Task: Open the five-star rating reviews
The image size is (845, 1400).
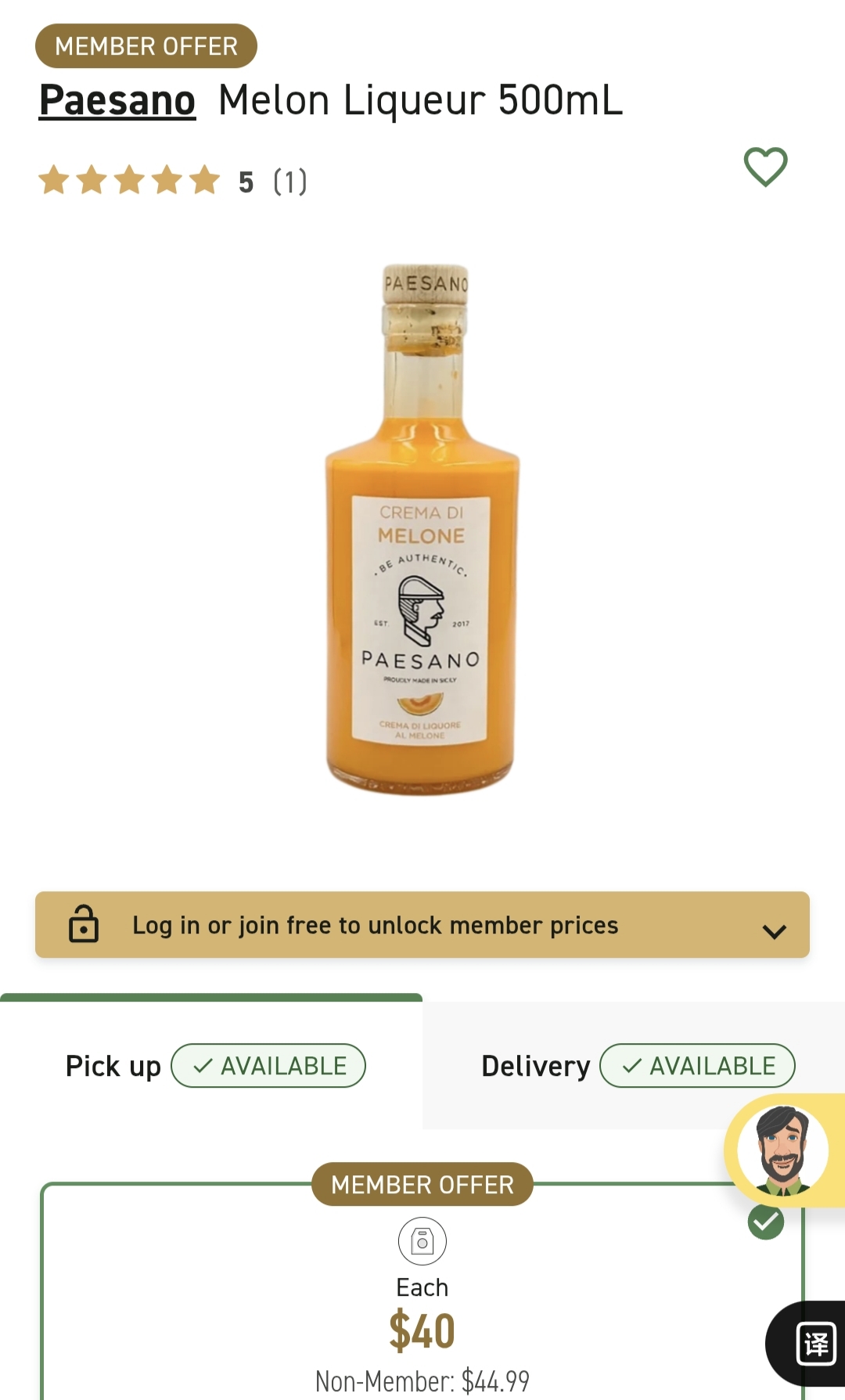Action: (x=172, y=181)
